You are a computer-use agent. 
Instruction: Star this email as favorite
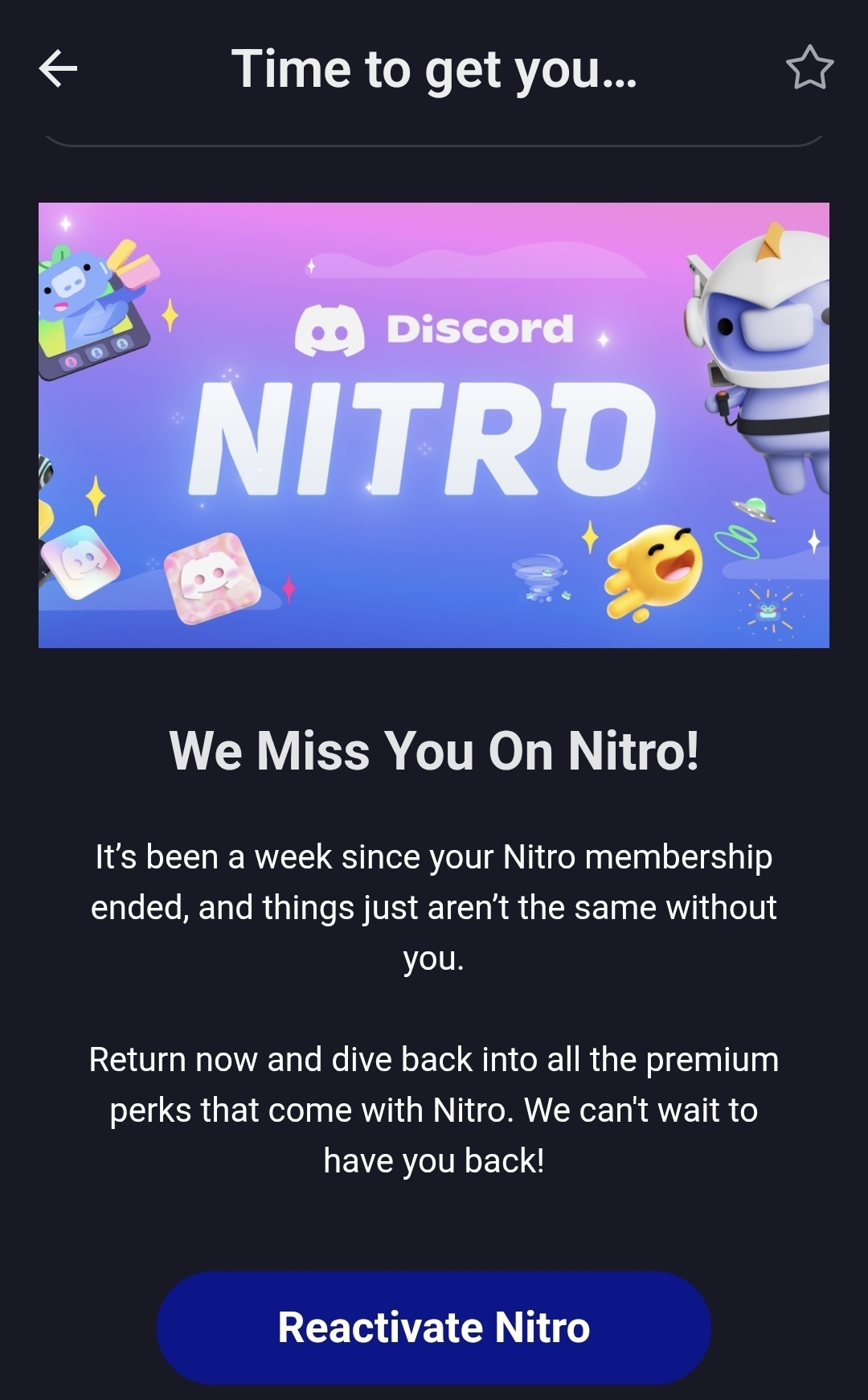coord(809,68)
